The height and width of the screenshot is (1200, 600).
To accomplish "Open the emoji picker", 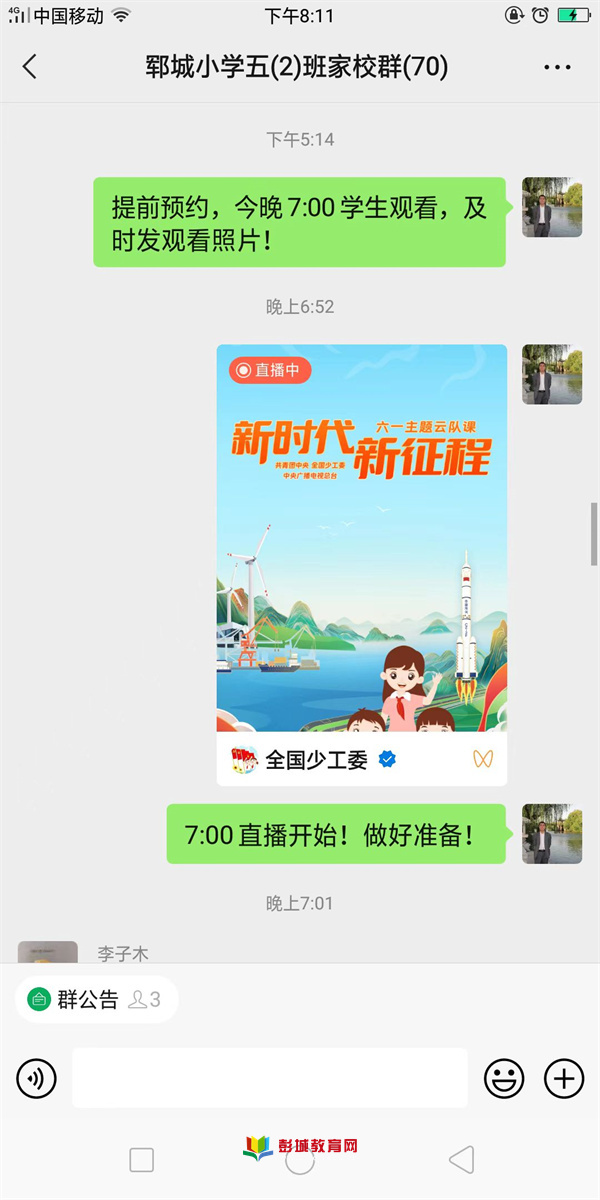I will tap(504, 1078).
